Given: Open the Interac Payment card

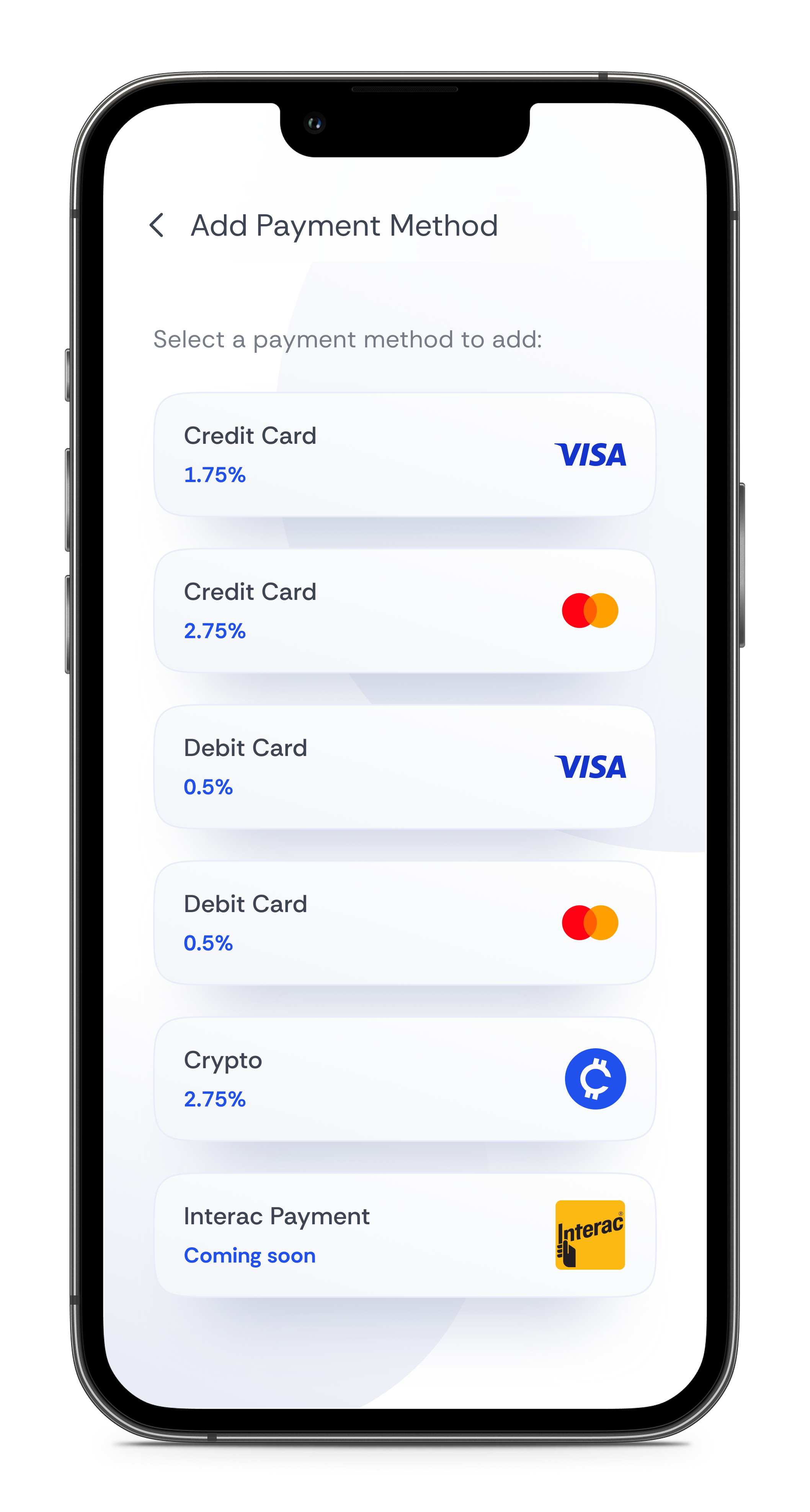Looking at the screenshot, I should coord(405,1235).
